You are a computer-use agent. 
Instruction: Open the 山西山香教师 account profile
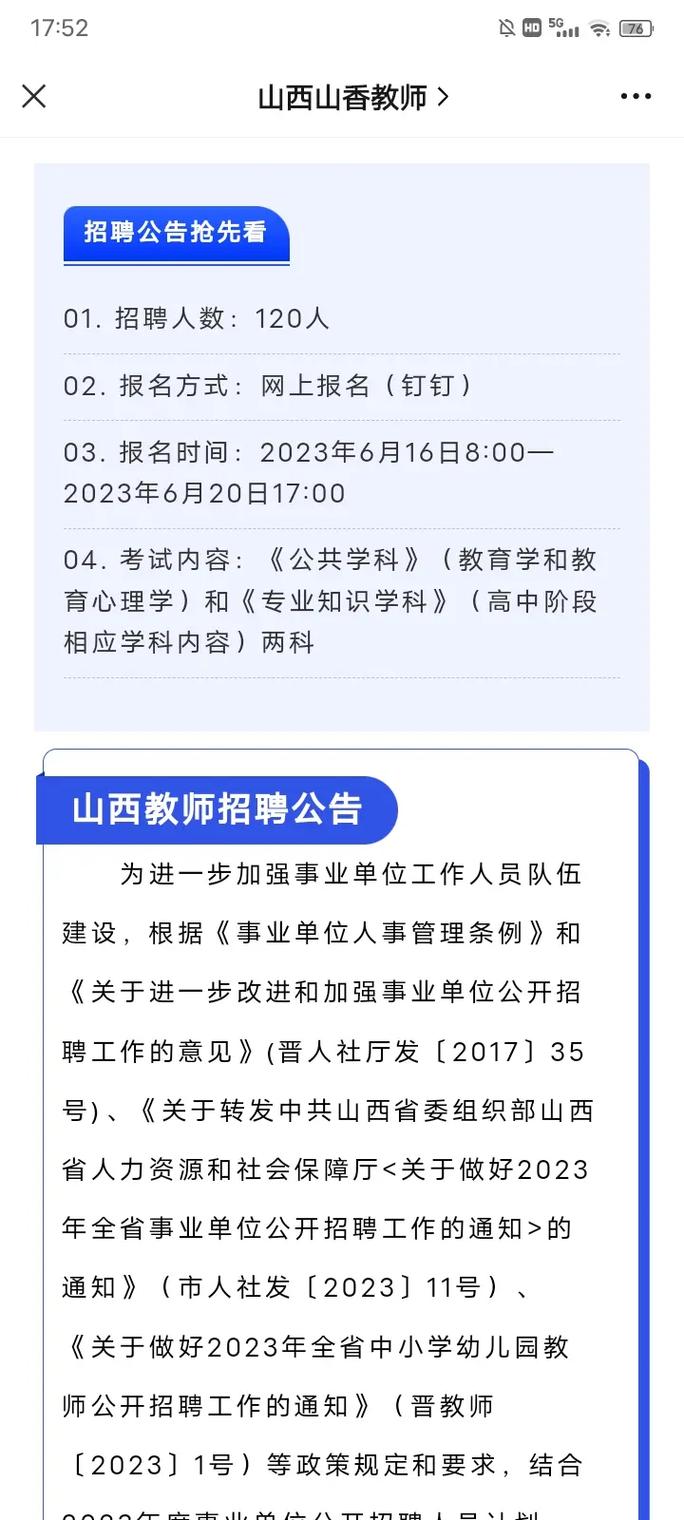click(353, 97)
